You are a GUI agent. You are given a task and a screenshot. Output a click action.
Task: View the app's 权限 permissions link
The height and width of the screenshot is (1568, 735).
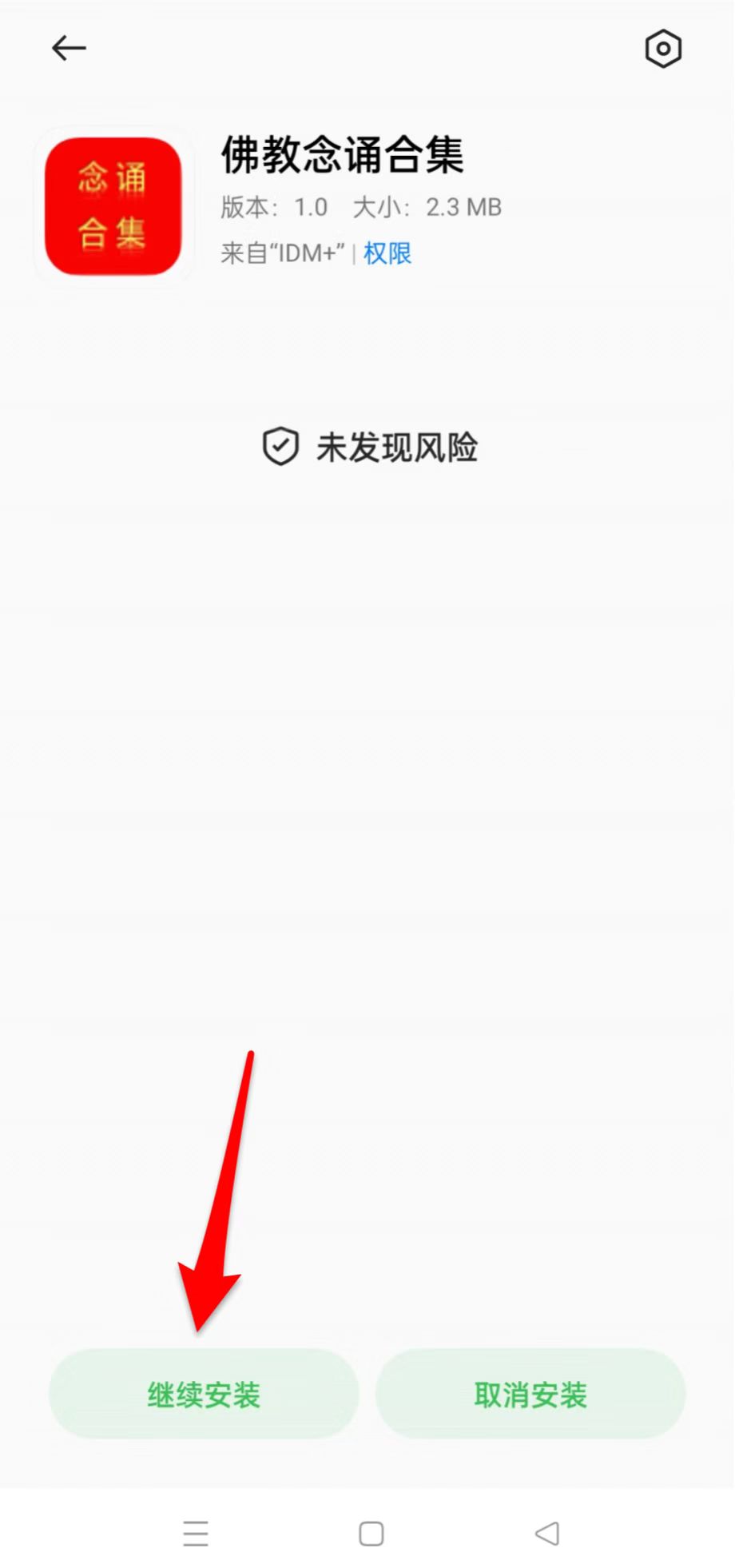387,253
